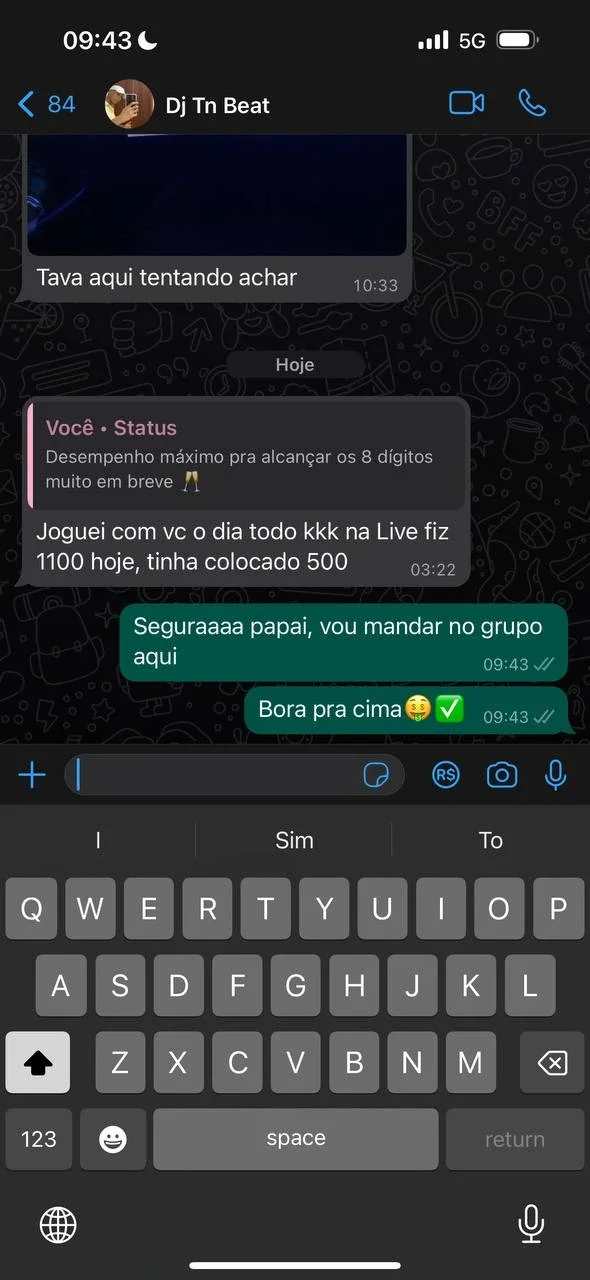Open the camera from the chat bar
This screenshot has width=590, height=1280.
502,775
